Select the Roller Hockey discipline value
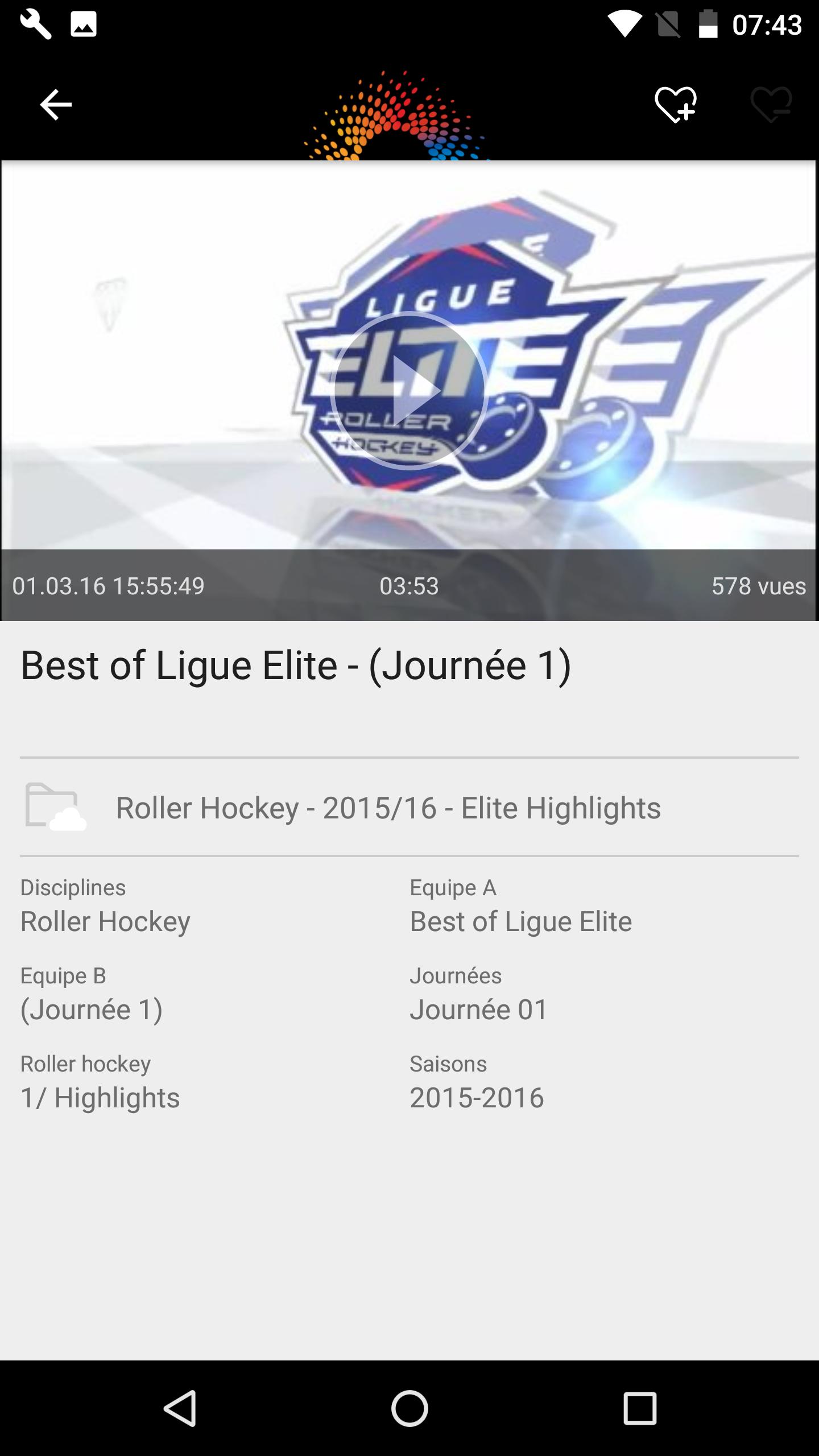The height and width of the screenshot is (1456, 819). (x=104, y=920)
